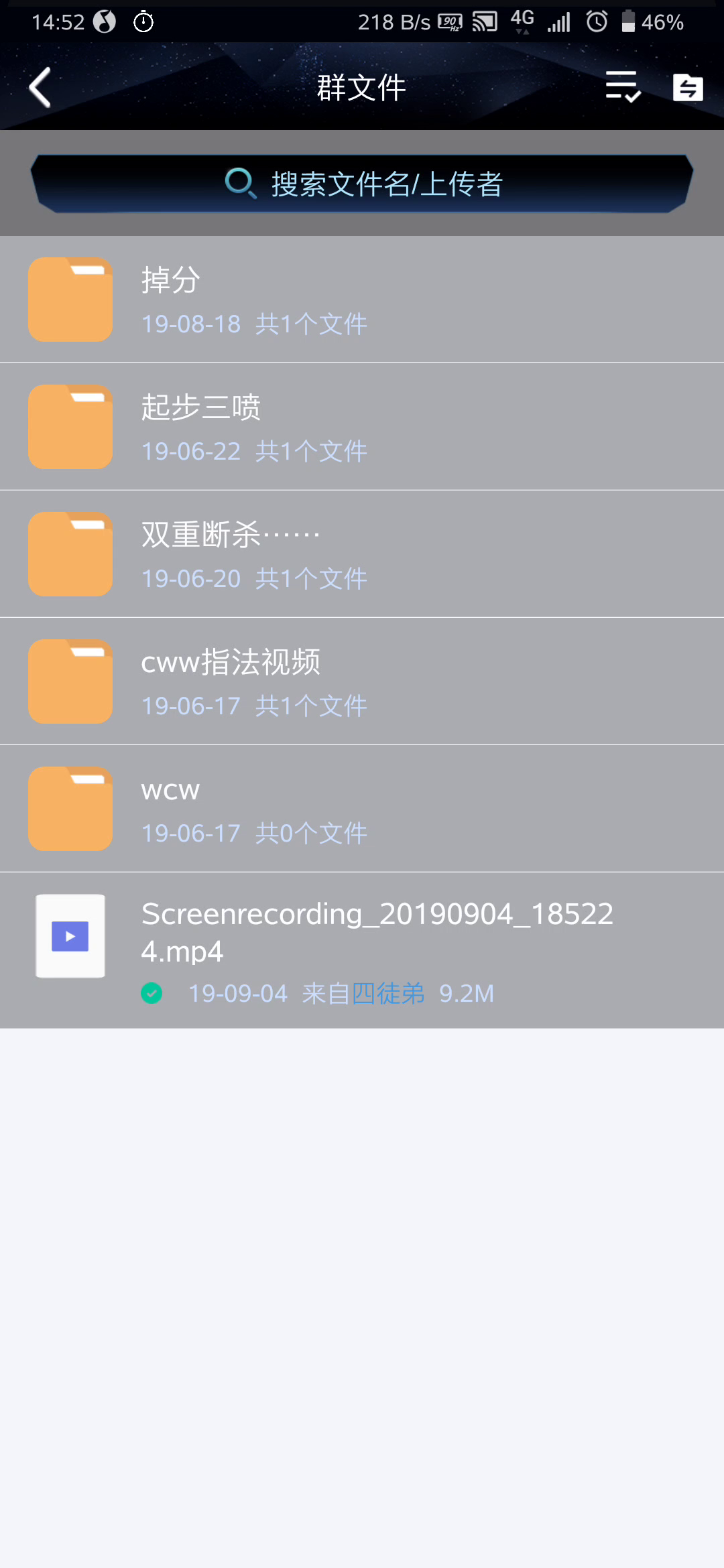Image resolution: width=724 pixels, height=1568 pixels.
Task: Open the multi-select list icon
Action: [623, 87]
